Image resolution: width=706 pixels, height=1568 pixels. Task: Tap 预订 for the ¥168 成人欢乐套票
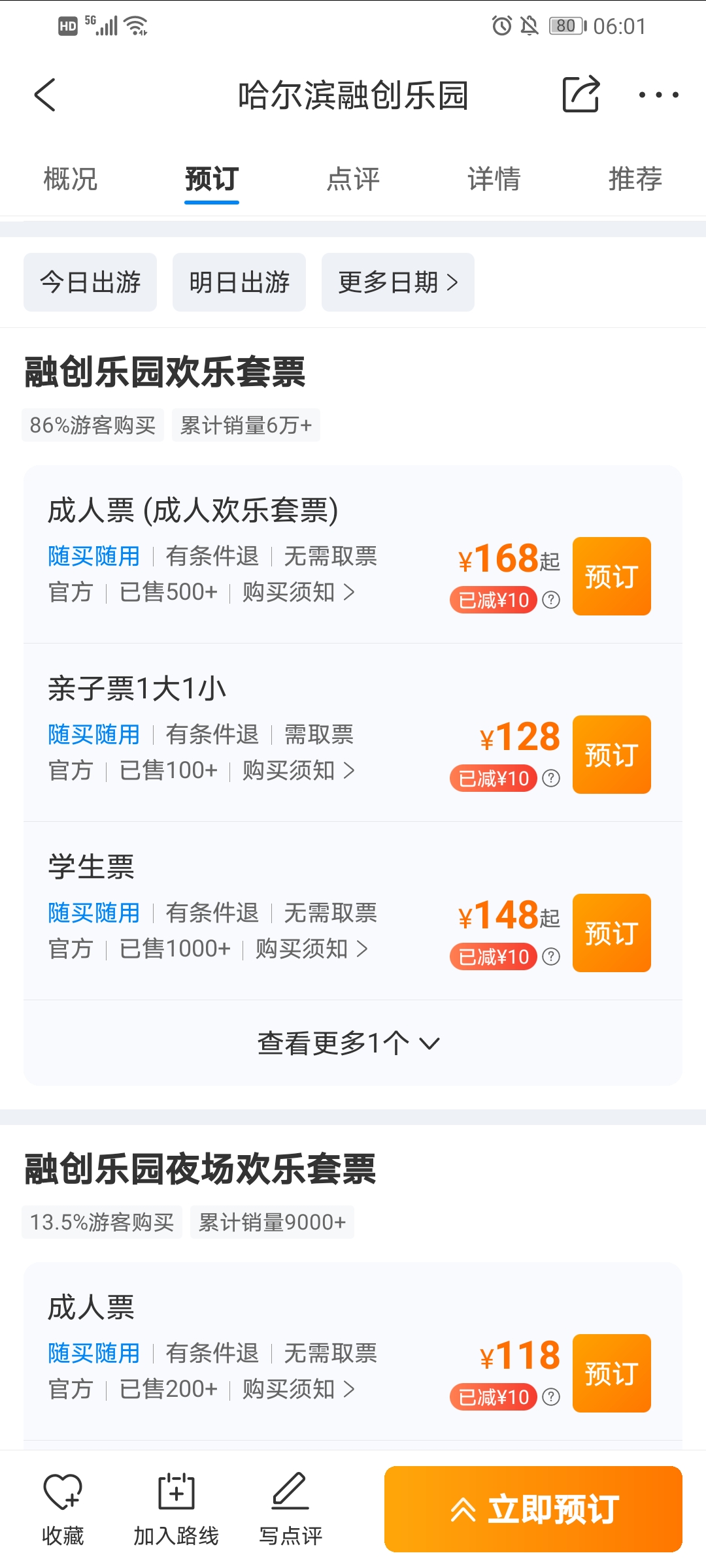[612, 576]
